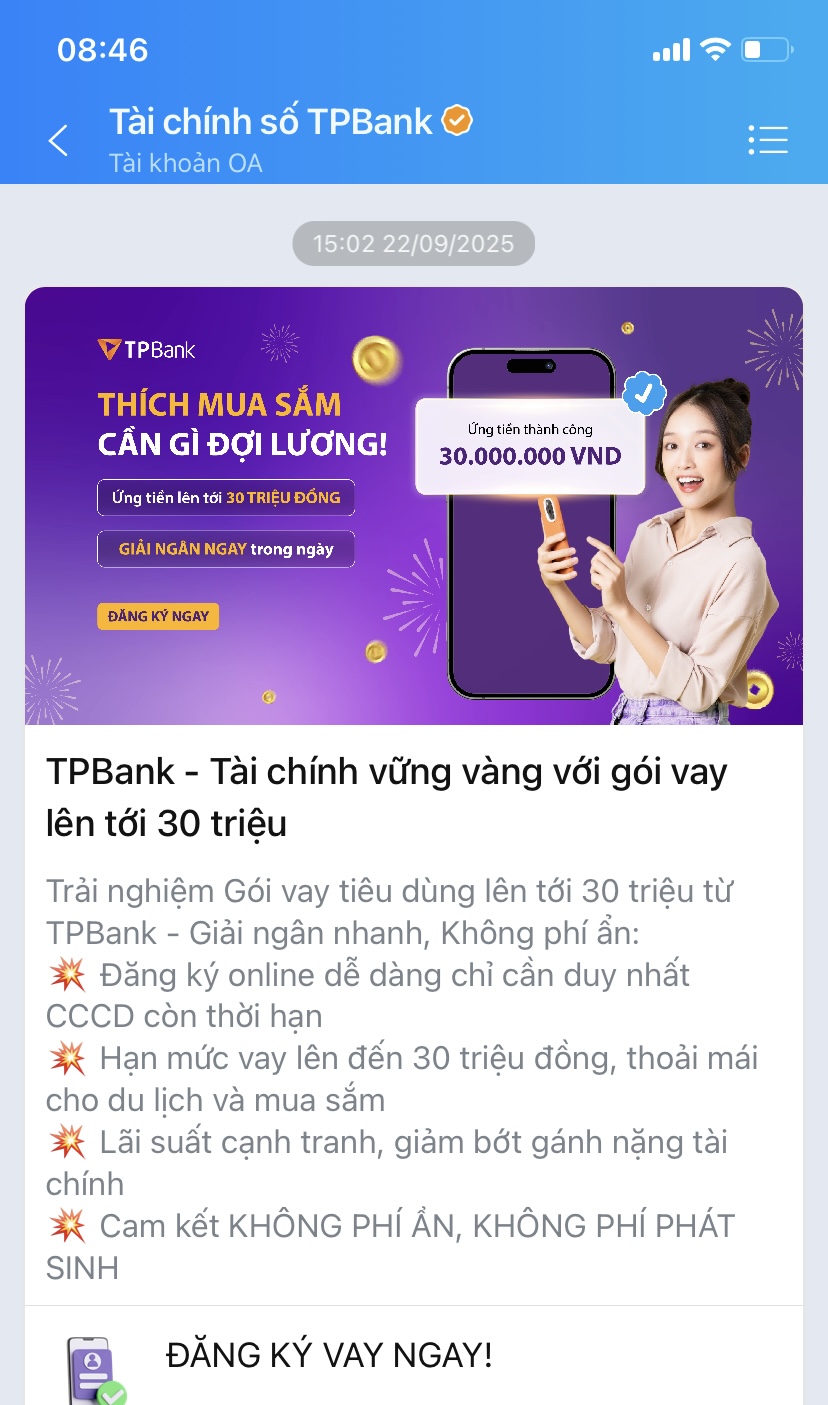Open Tài chính số TPBank account info

pos(270,123)
